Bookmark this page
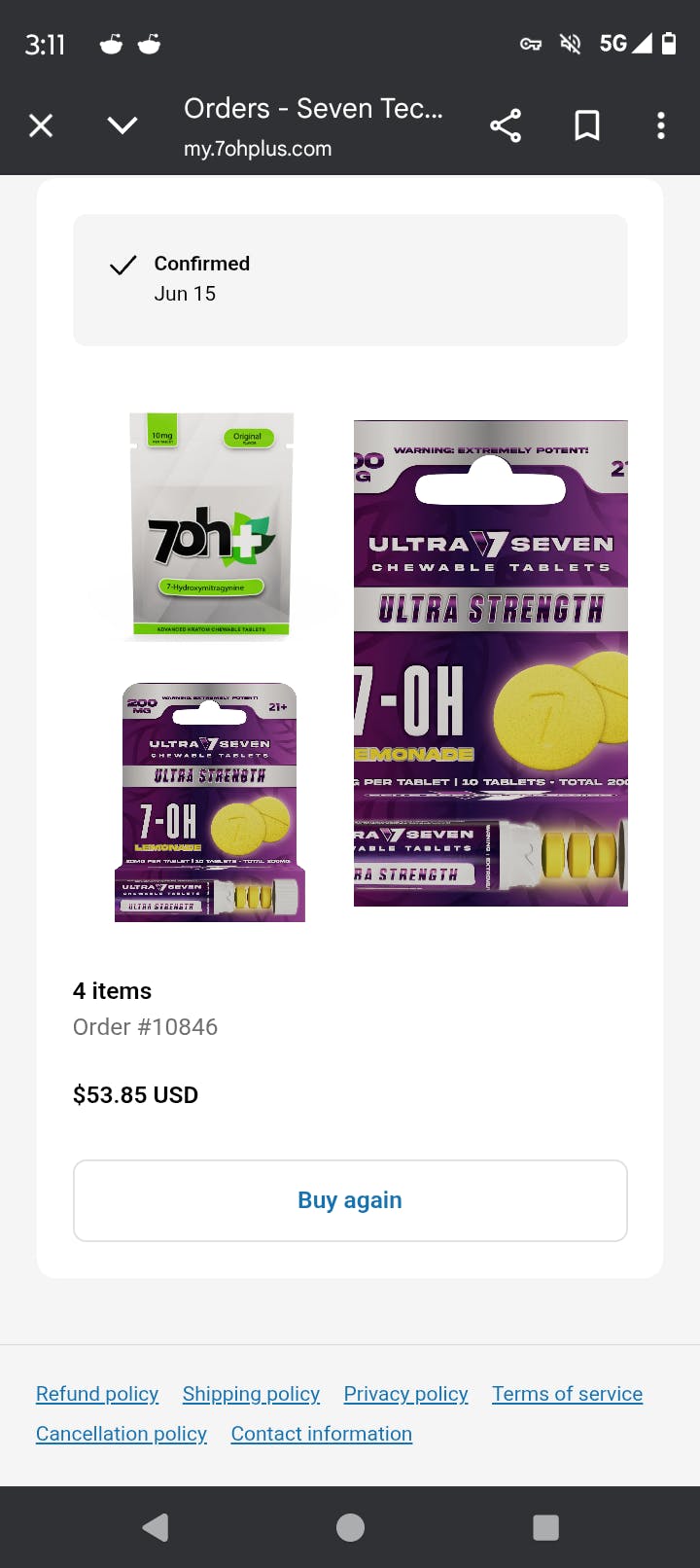The image size is (700, 1568). 587,125
